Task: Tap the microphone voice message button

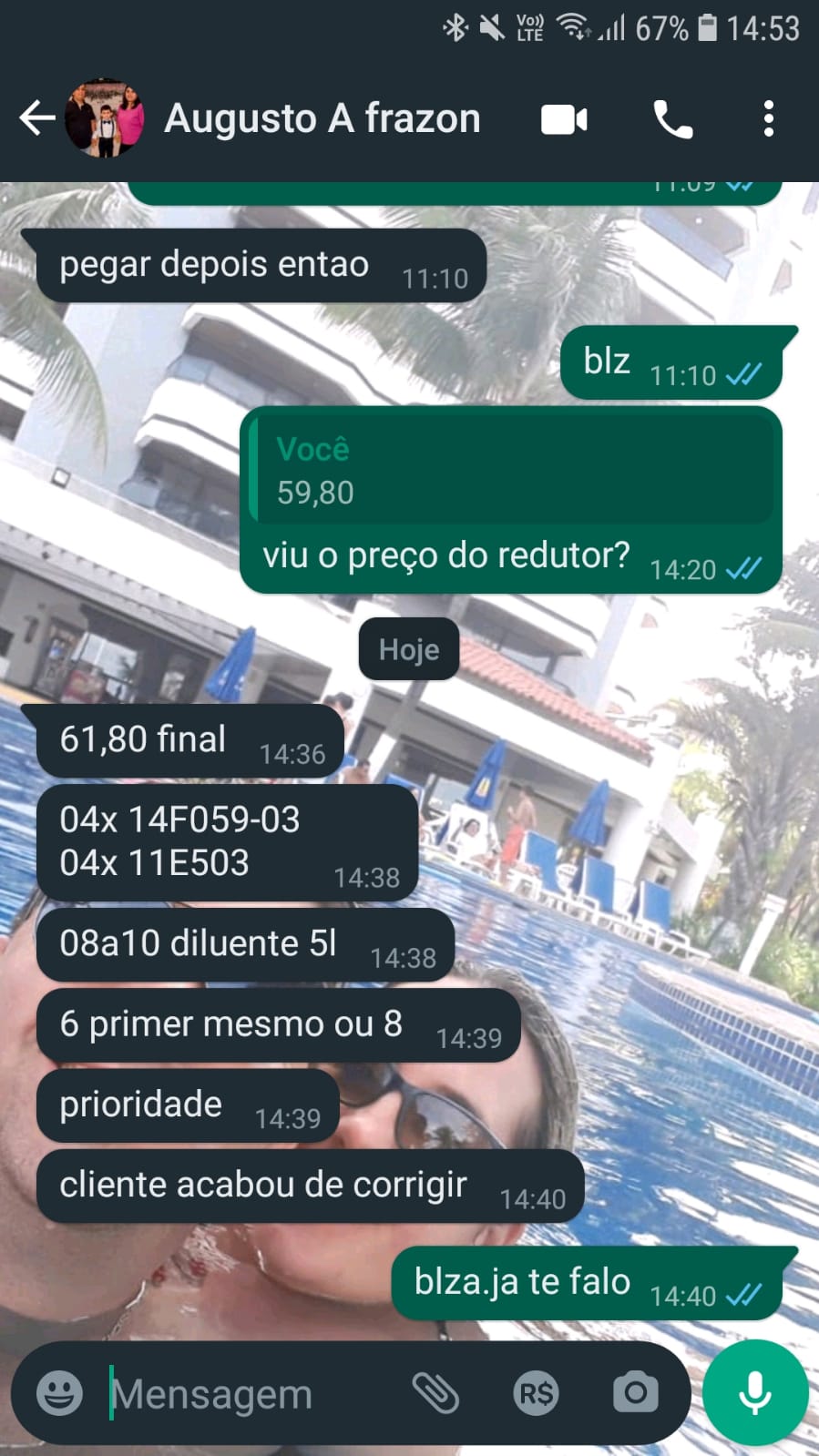Action: (x=755, y=1392)
